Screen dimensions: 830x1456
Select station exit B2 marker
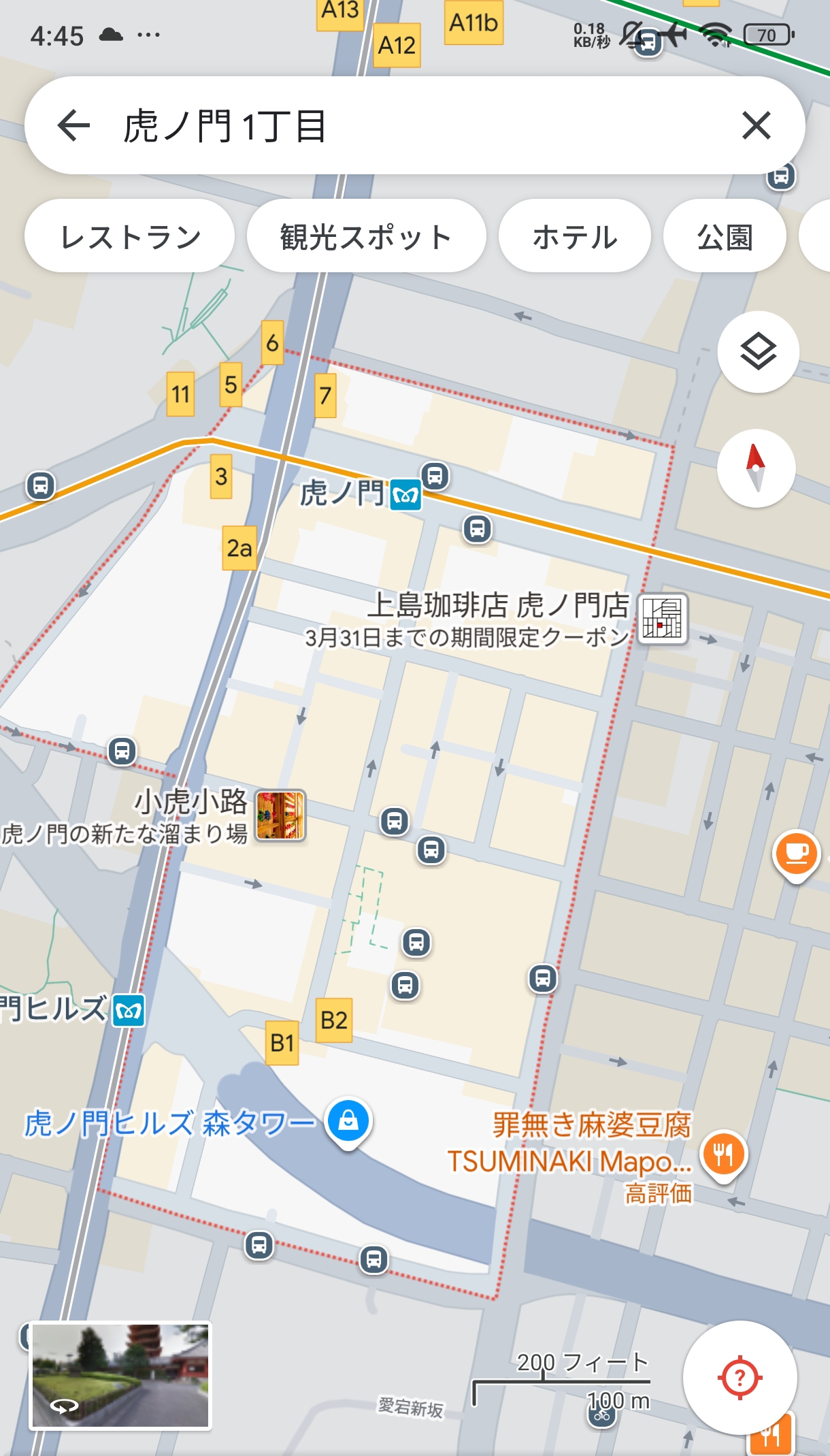334,1020
